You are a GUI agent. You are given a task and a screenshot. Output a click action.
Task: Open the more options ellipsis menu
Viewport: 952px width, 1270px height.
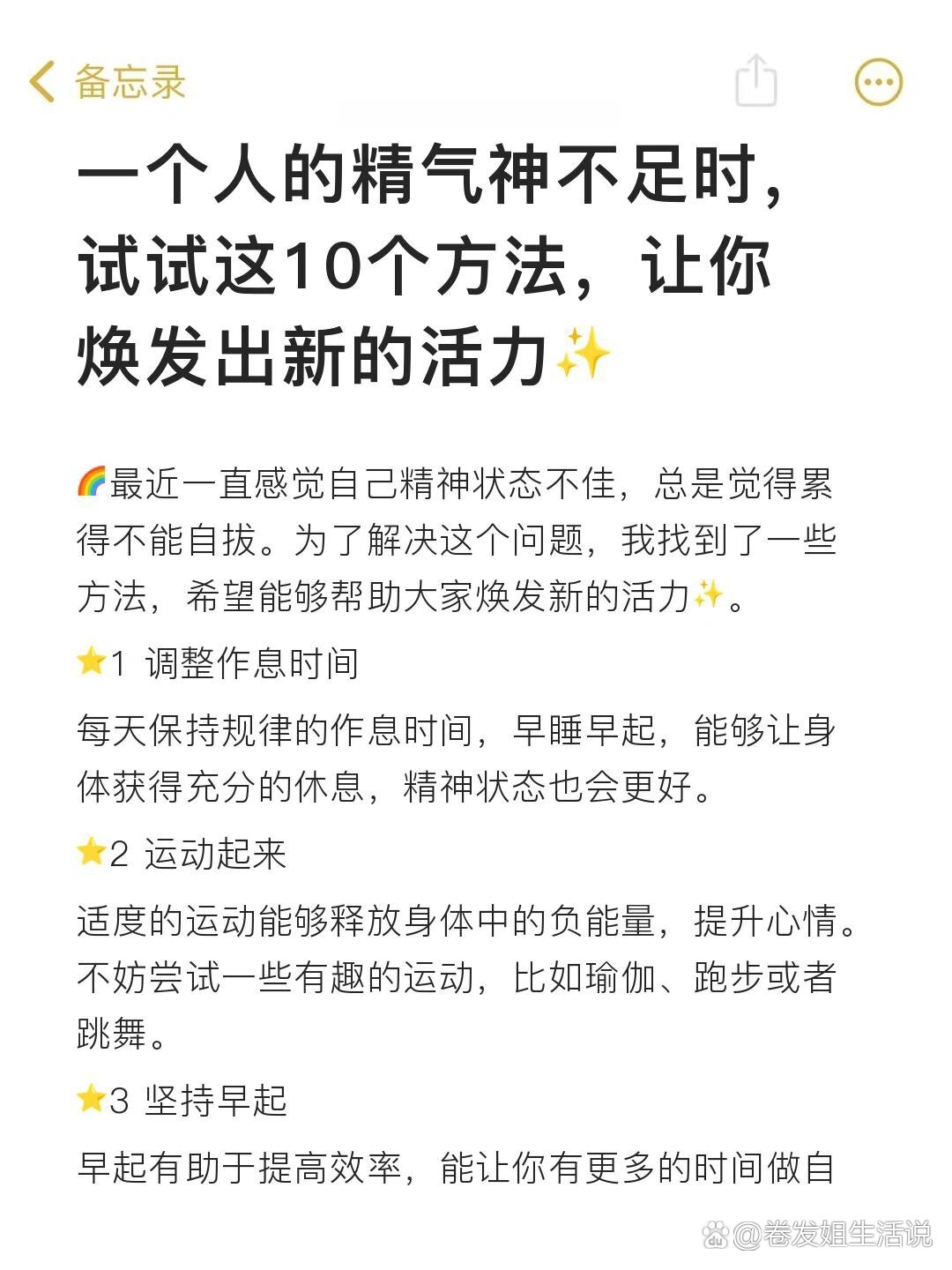click(x=876, y=80)
